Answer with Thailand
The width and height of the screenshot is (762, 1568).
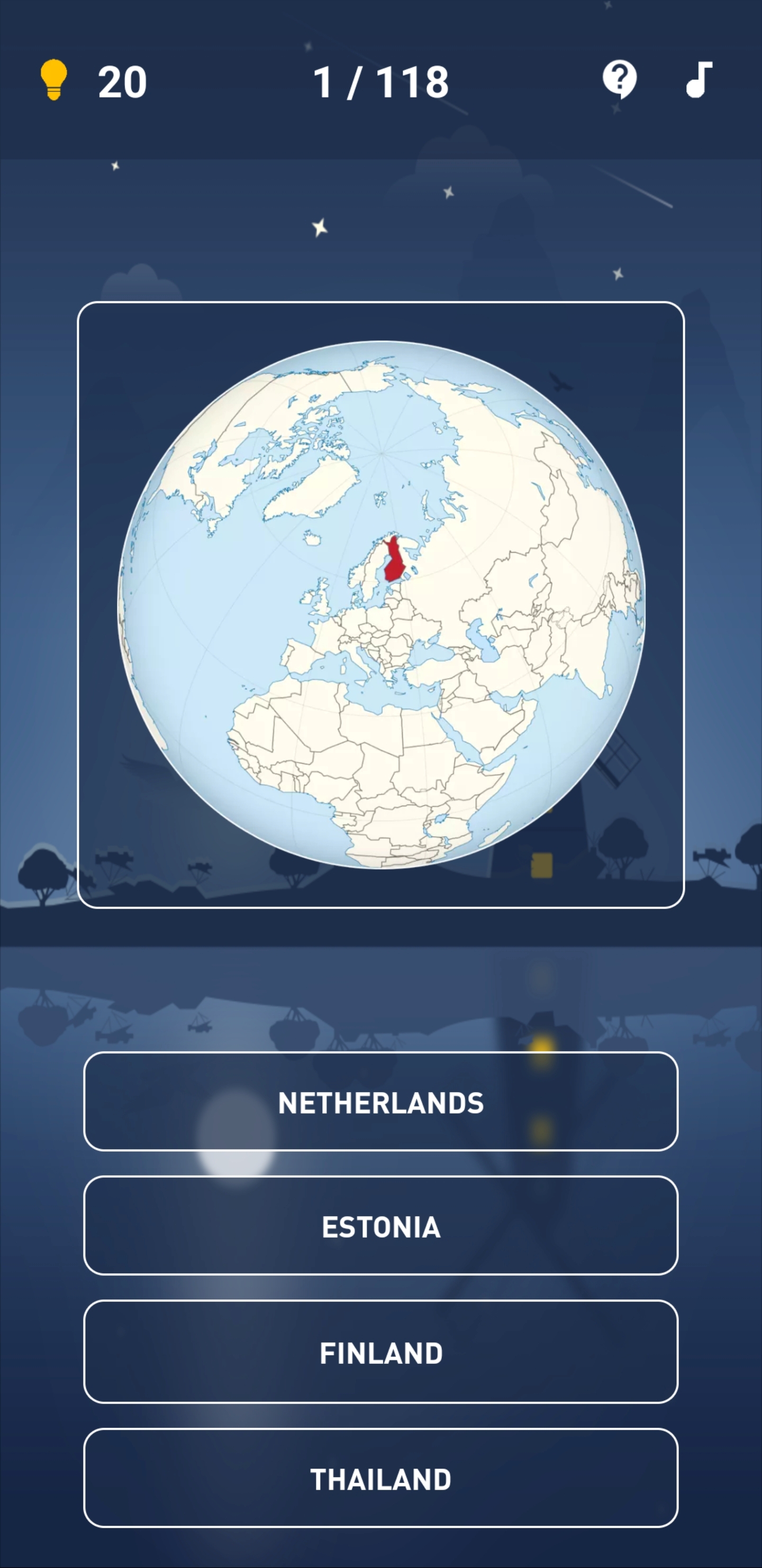pos(380,1478)
